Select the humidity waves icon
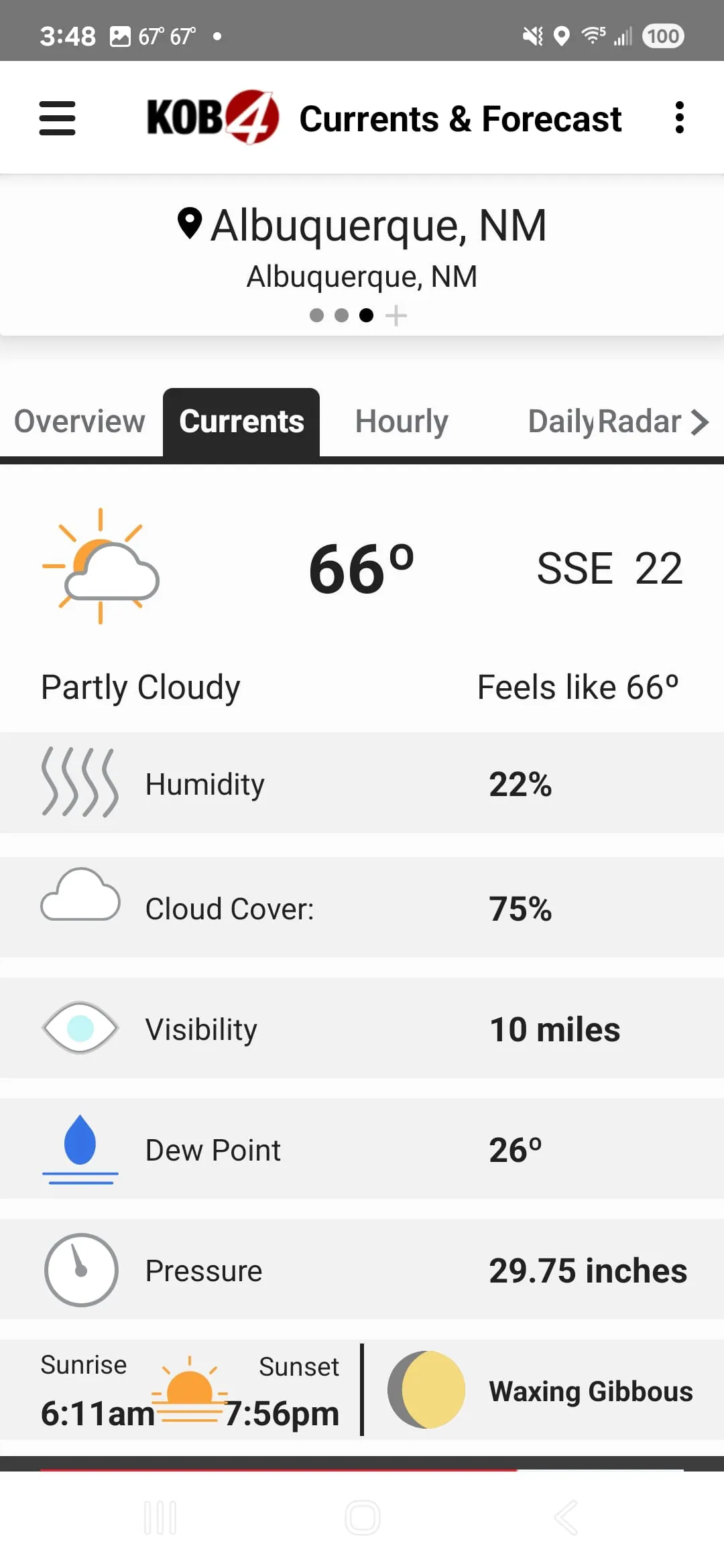This screenshot has height=1568, width=724. tap(78, 783)
